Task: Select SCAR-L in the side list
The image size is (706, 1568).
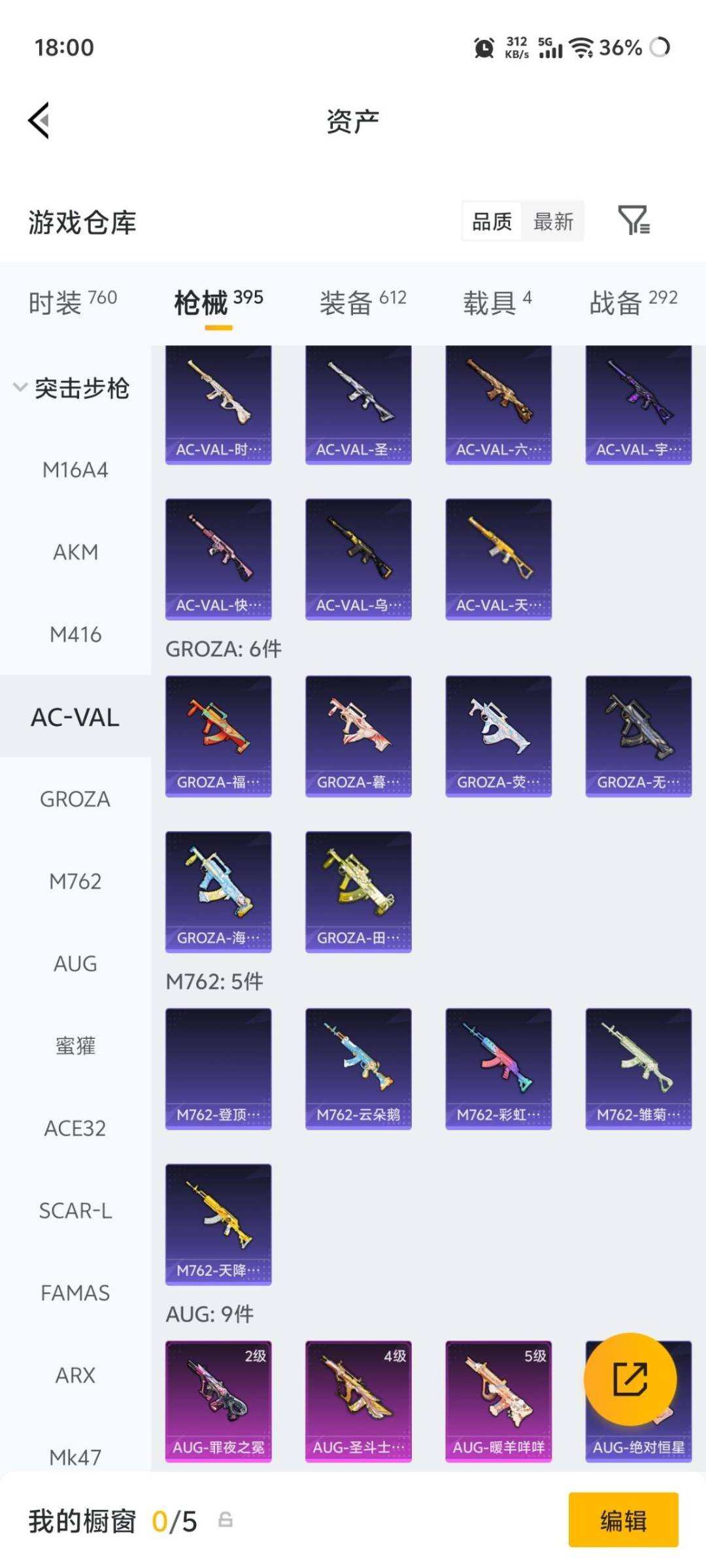Action: (x=75, y=1211)
